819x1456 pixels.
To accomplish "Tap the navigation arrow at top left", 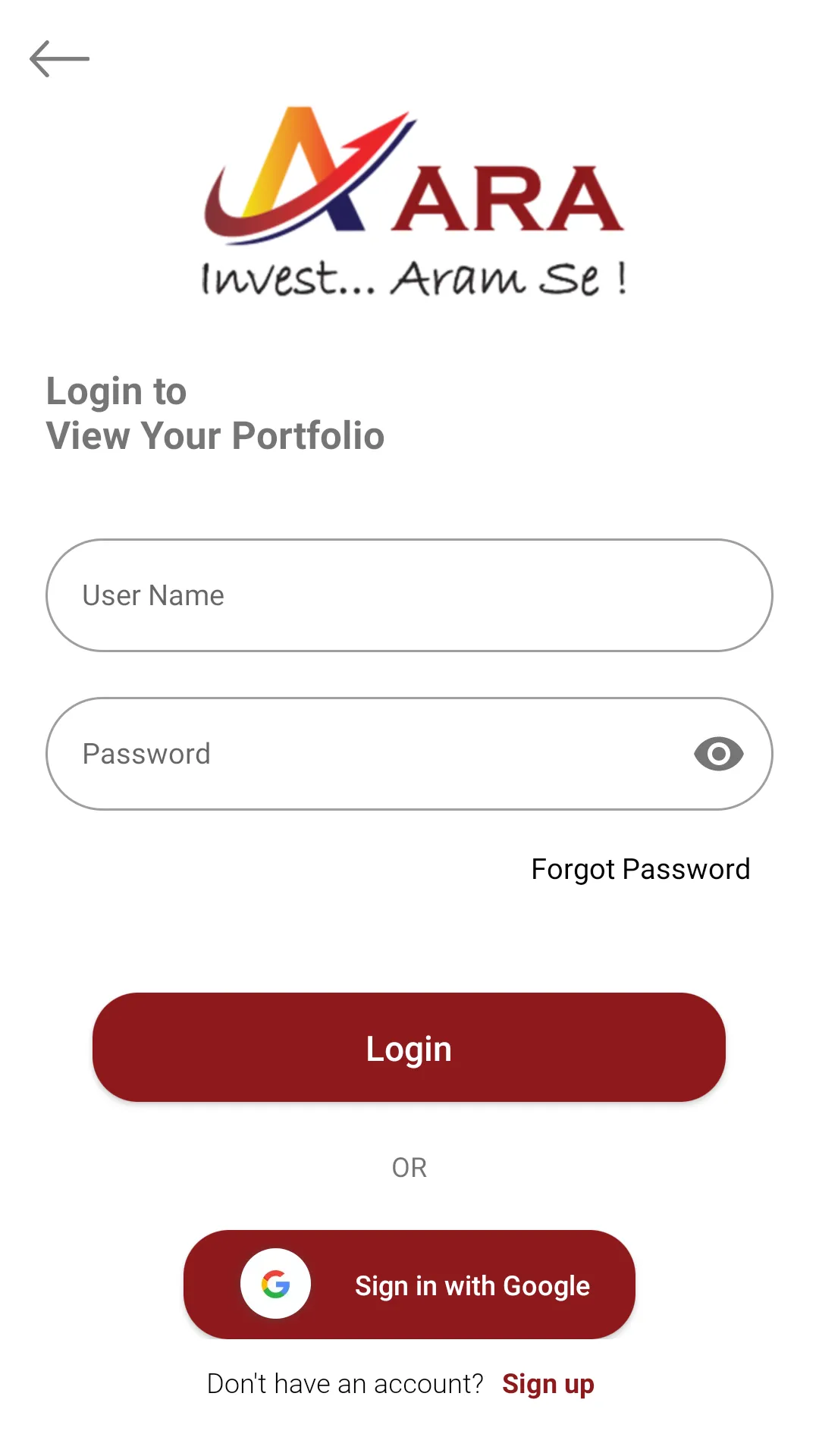I will (x=59, y=57).
